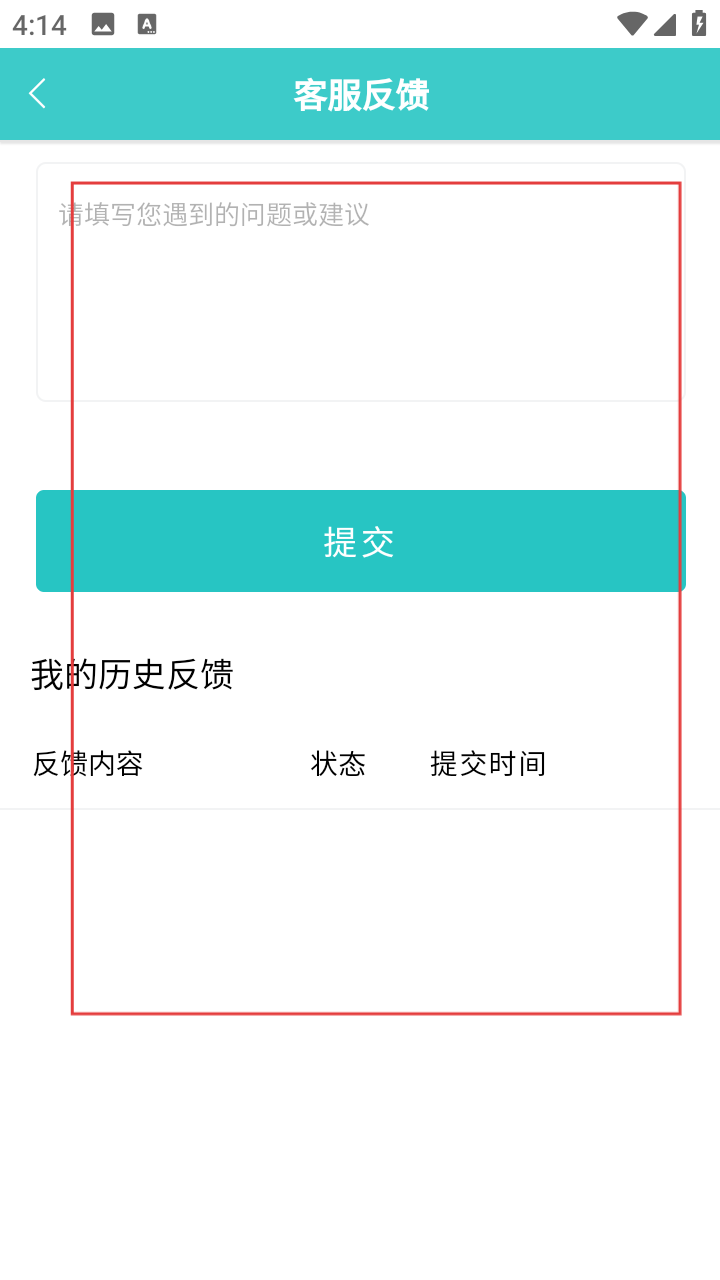Go back from the 客服反馈 page
Screen dimensions: 720x1280
(x=38, y=94)
